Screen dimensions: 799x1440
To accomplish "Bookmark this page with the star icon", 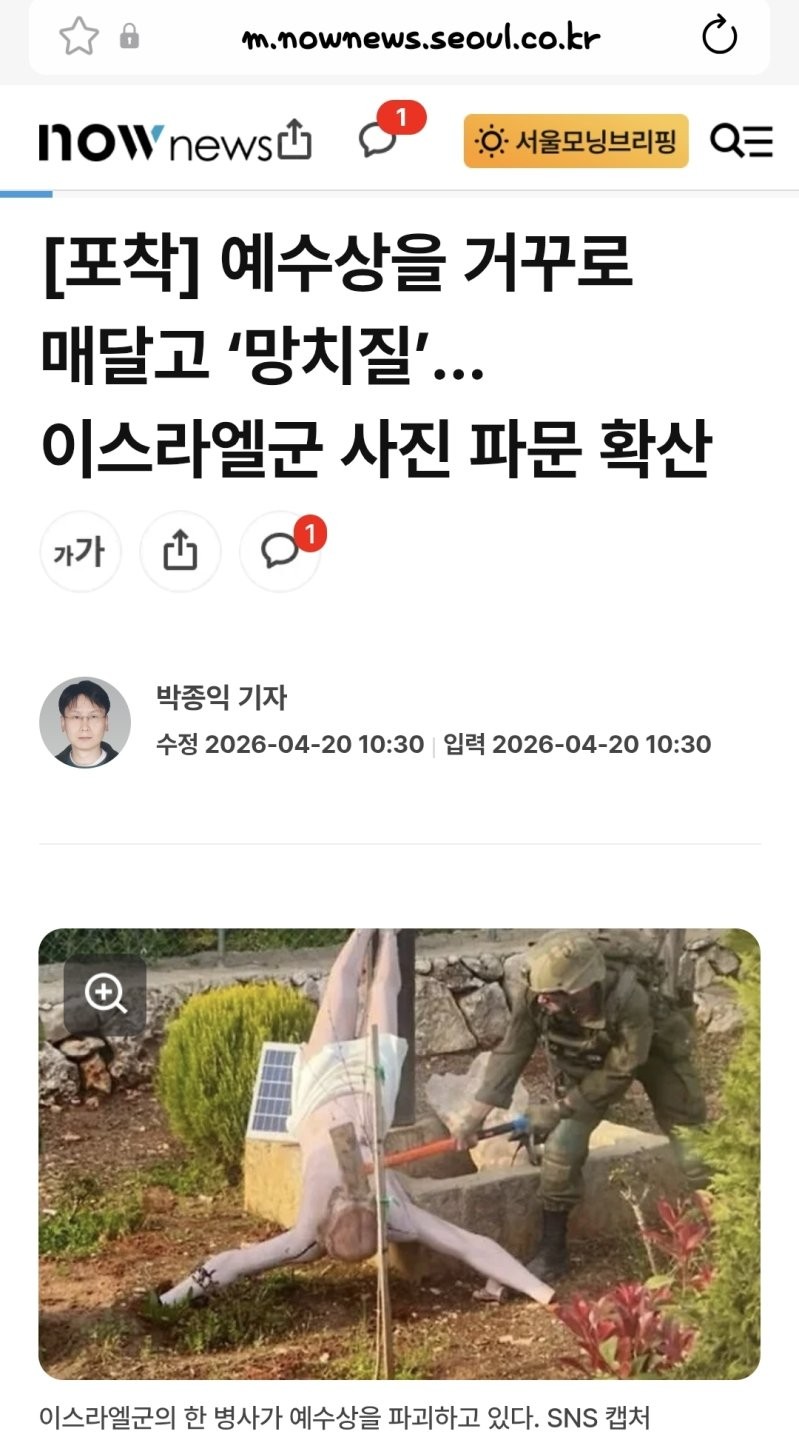I will [79, 37].
